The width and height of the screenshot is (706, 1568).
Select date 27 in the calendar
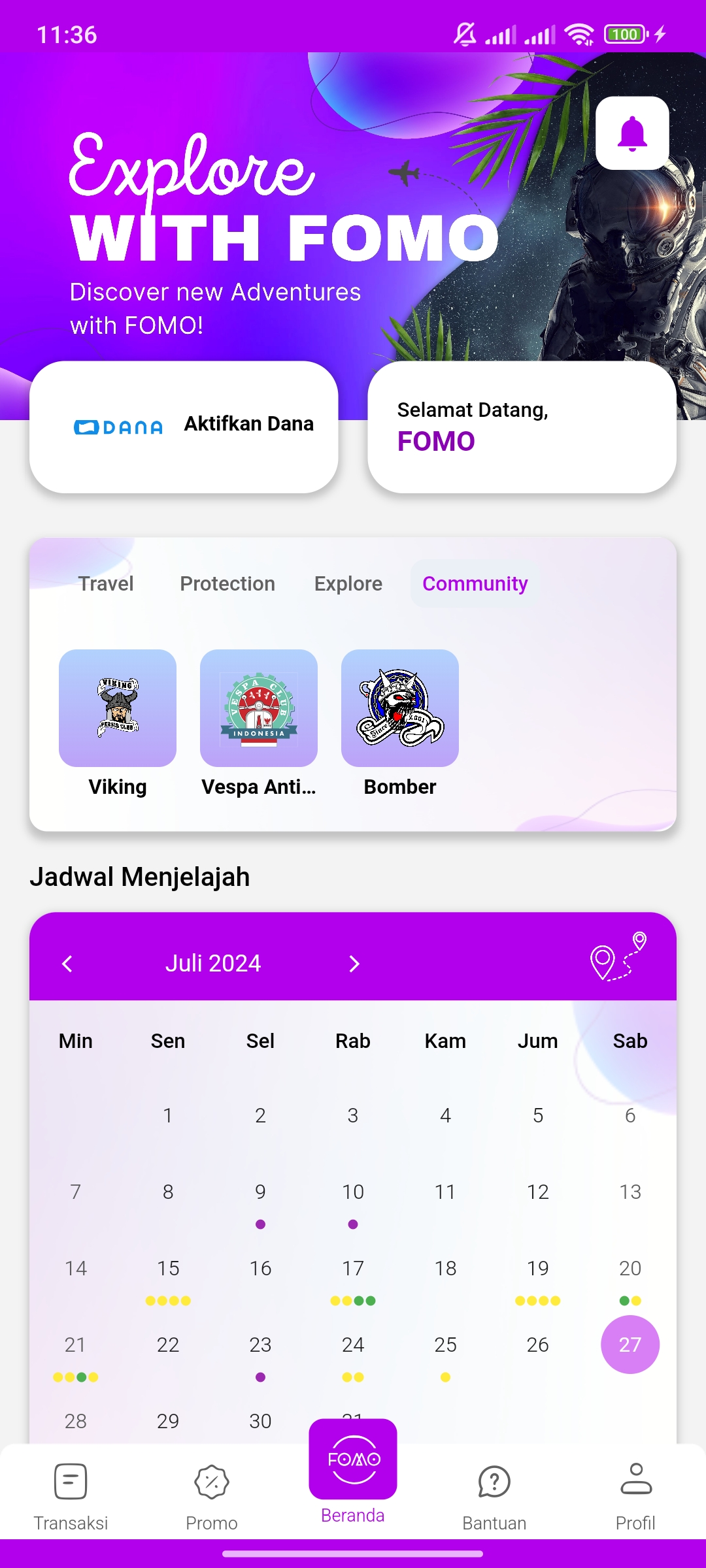pos(630,1345)
